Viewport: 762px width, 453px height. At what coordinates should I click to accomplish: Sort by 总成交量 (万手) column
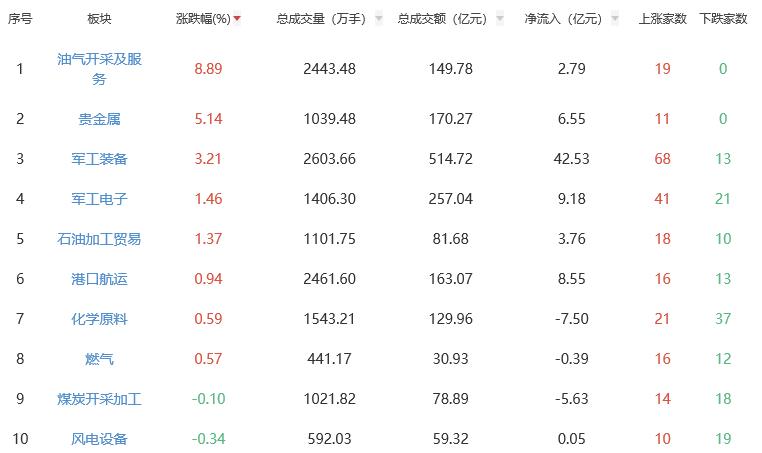[322, 19]
